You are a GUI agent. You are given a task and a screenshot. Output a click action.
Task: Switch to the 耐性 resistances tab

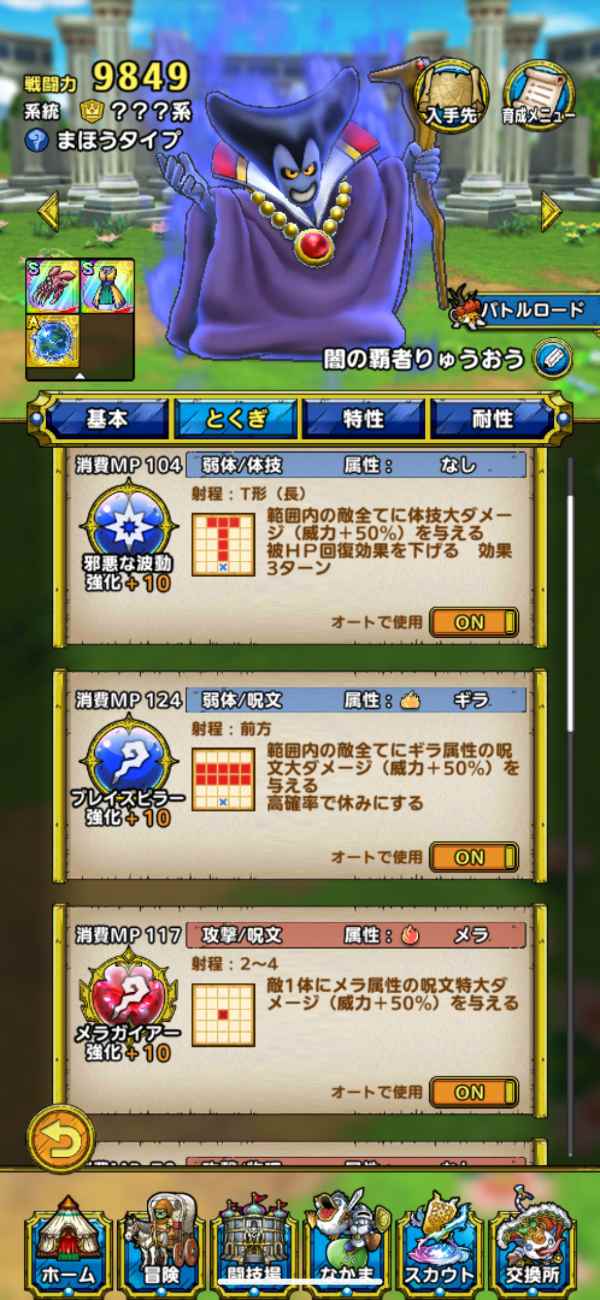(491, 419)
